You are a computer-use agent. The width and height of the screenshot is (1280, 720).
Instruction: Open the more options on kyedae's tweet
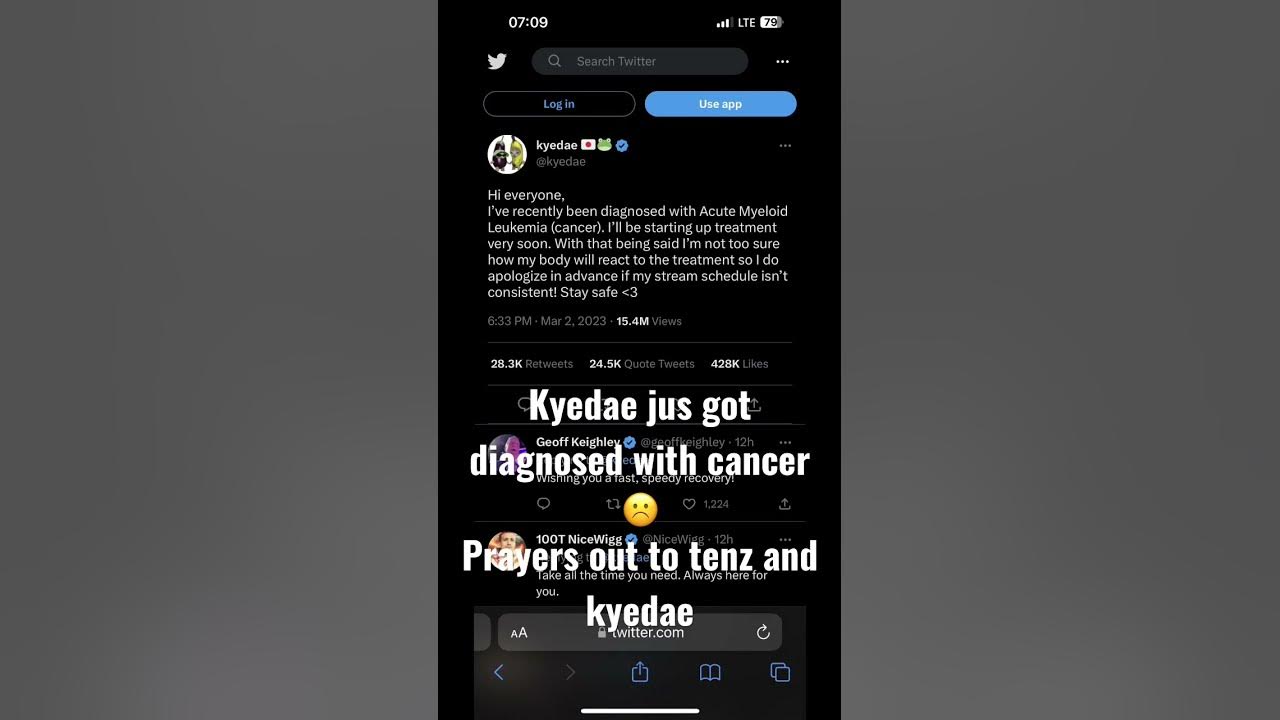pos(785,145)
